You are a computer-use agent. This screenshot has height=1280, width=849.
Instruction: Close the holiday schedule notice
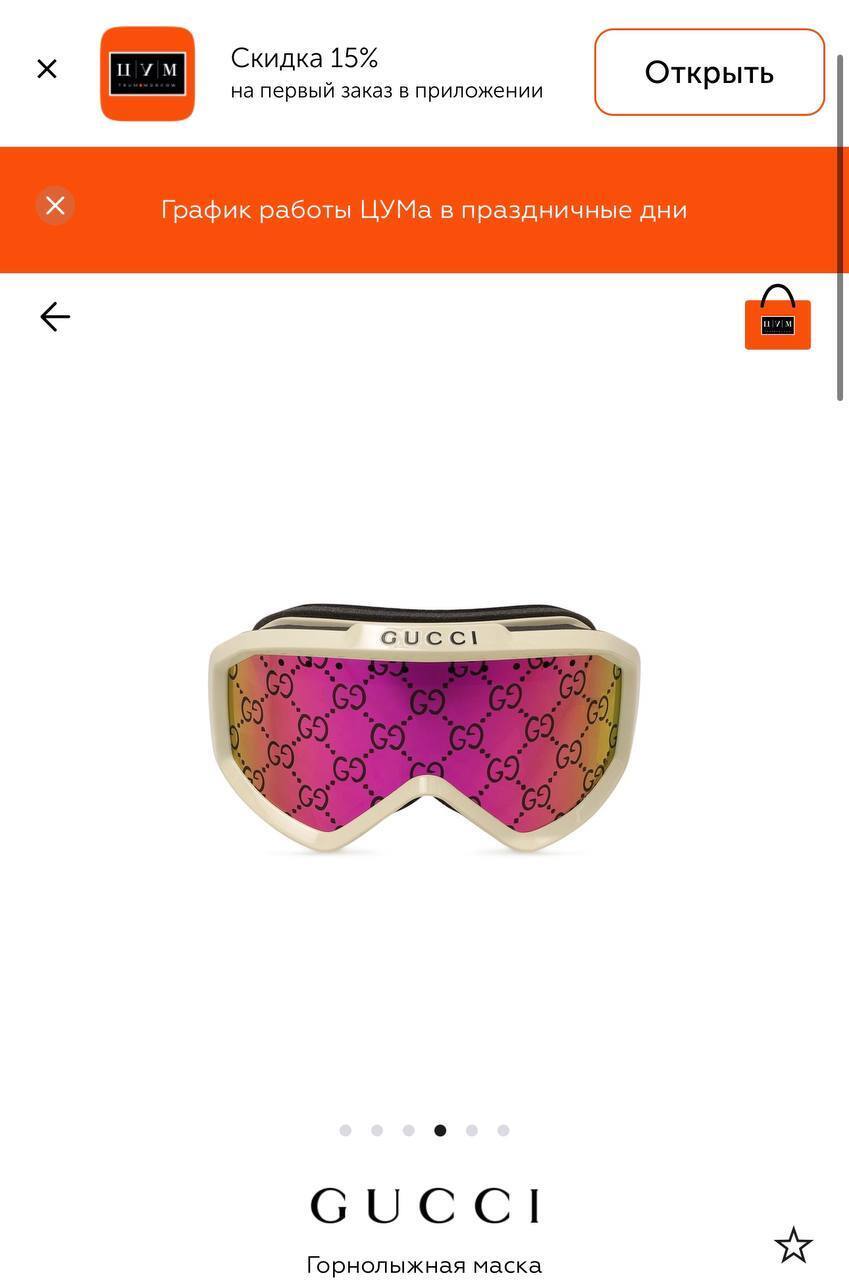coord(55,206)
